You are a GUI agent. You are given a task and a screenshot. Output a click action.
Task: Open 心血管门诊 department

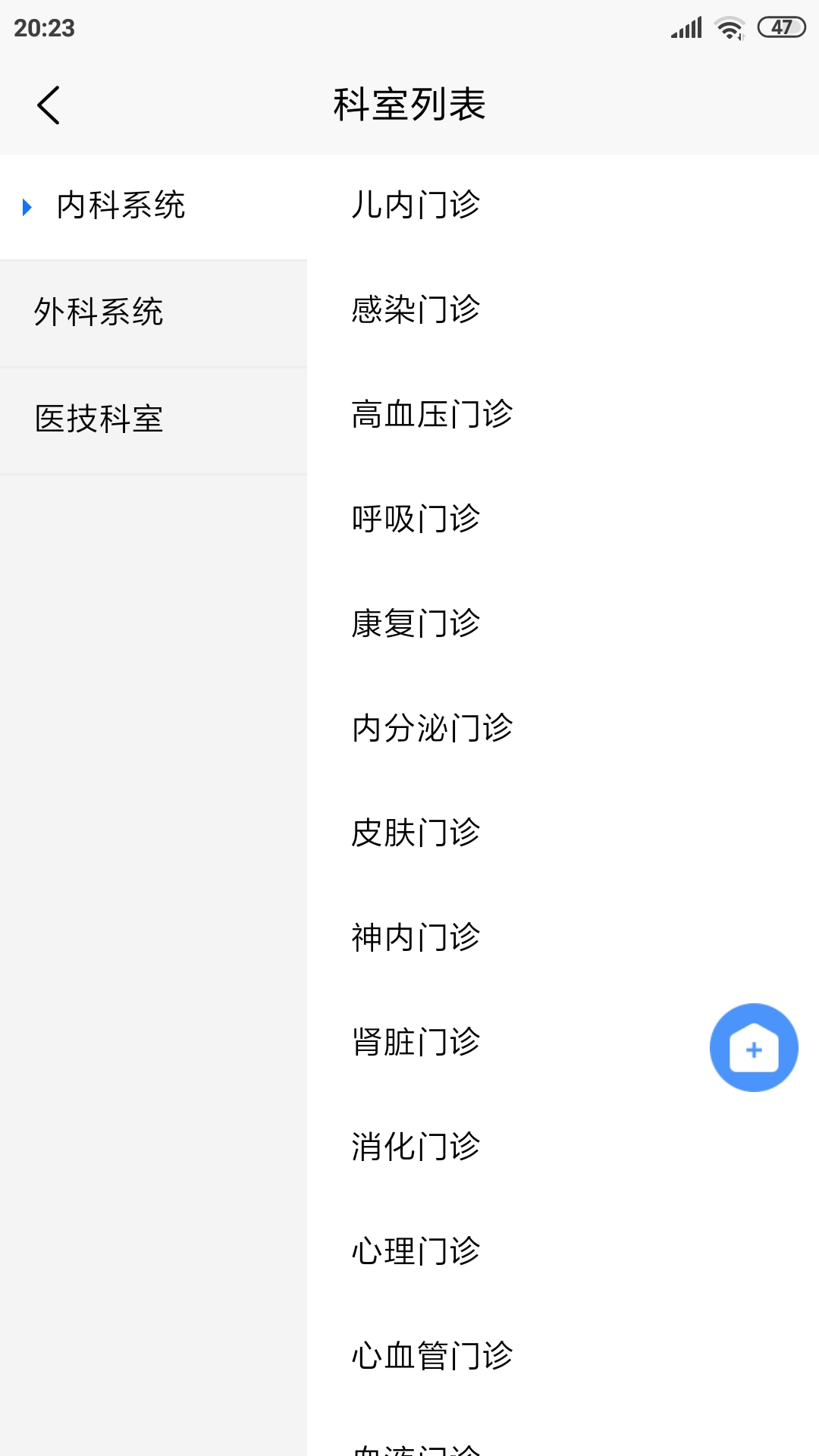[432, 1356]
